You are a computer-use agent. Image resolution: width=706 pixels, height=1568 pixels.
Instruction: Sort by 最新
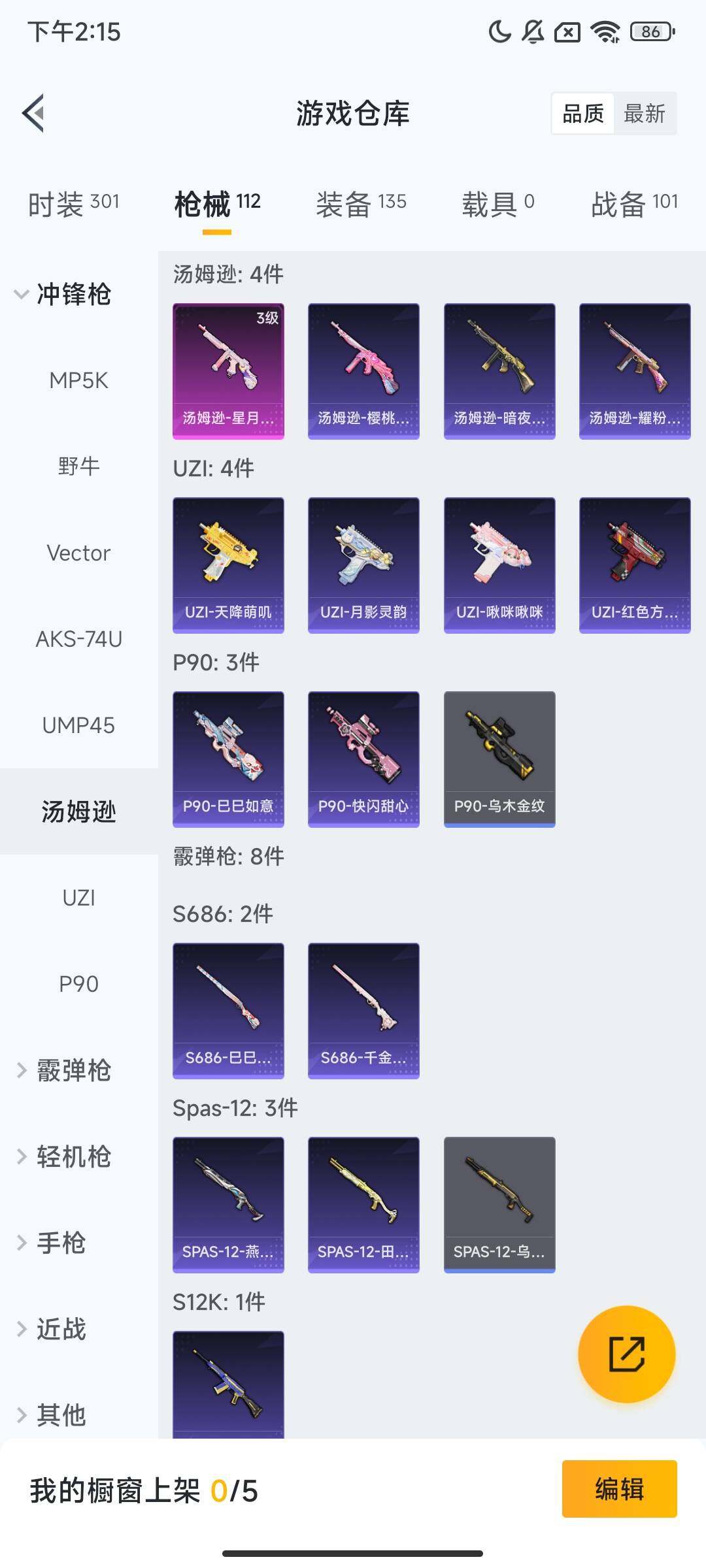(644, 114)
